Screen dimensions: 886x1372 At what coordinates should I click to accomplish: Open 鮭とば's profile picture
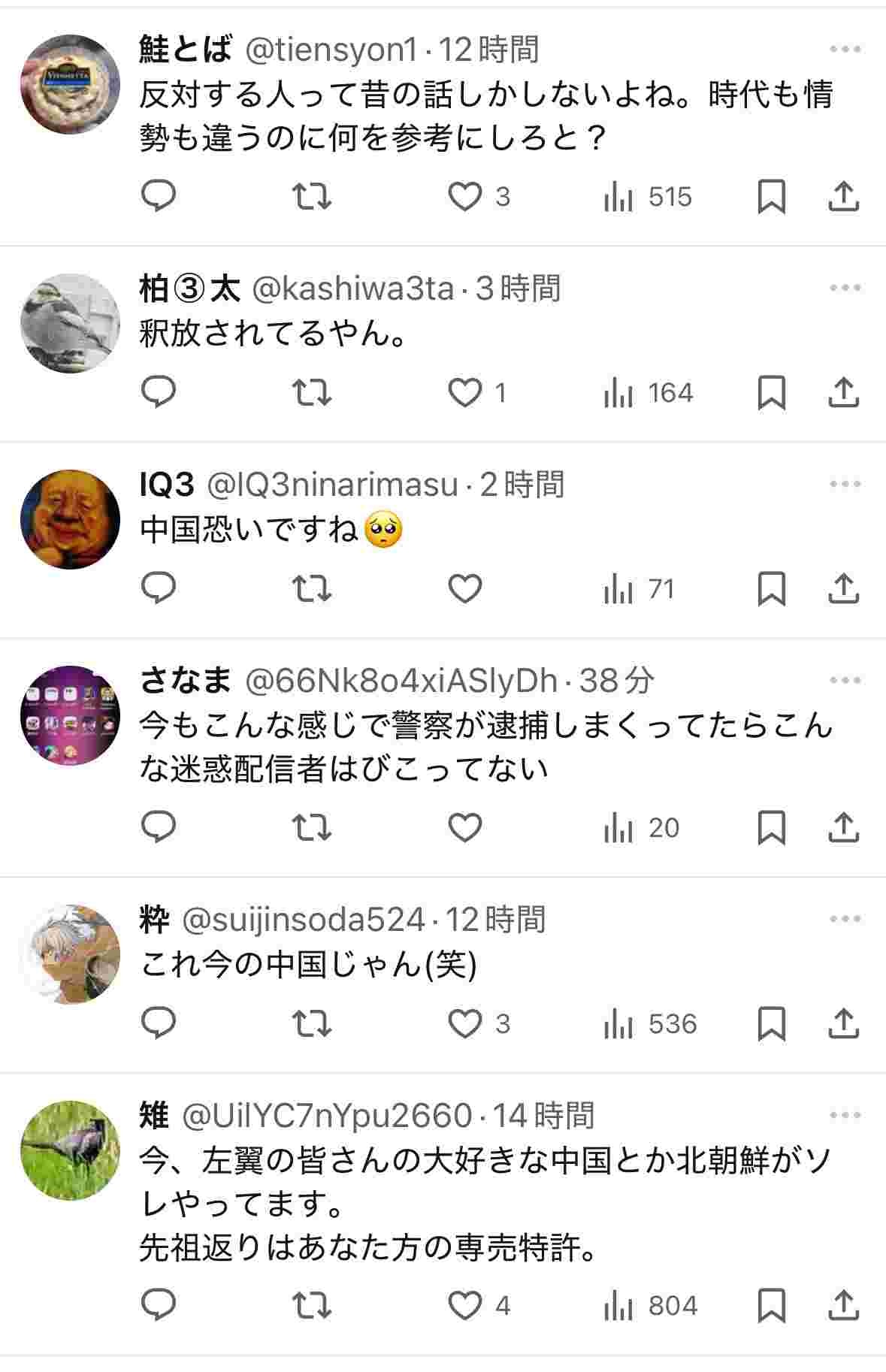click(70, 84)
